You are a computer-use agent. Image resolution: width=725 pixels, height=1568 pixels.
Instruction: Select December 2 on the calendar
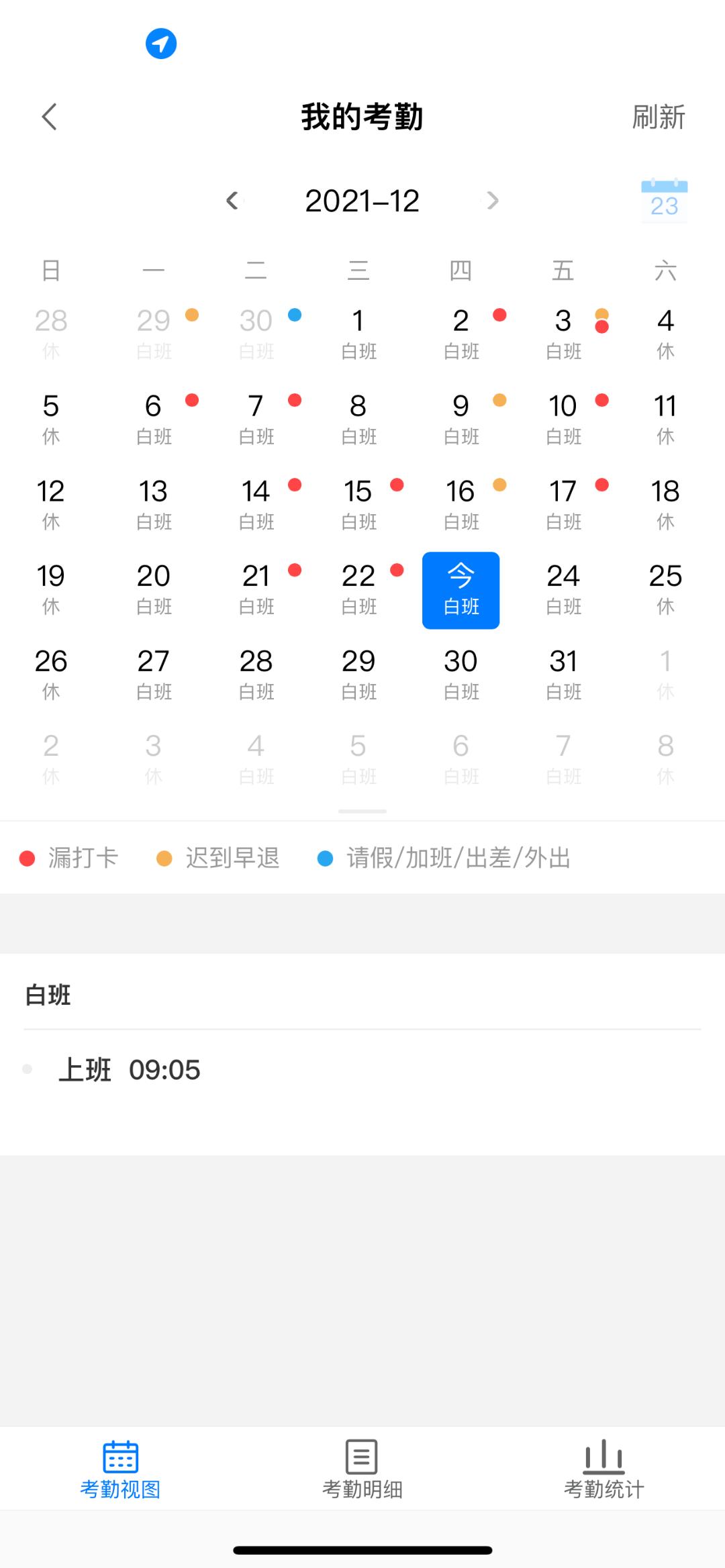pyautogui.click(x=461, y=333)
